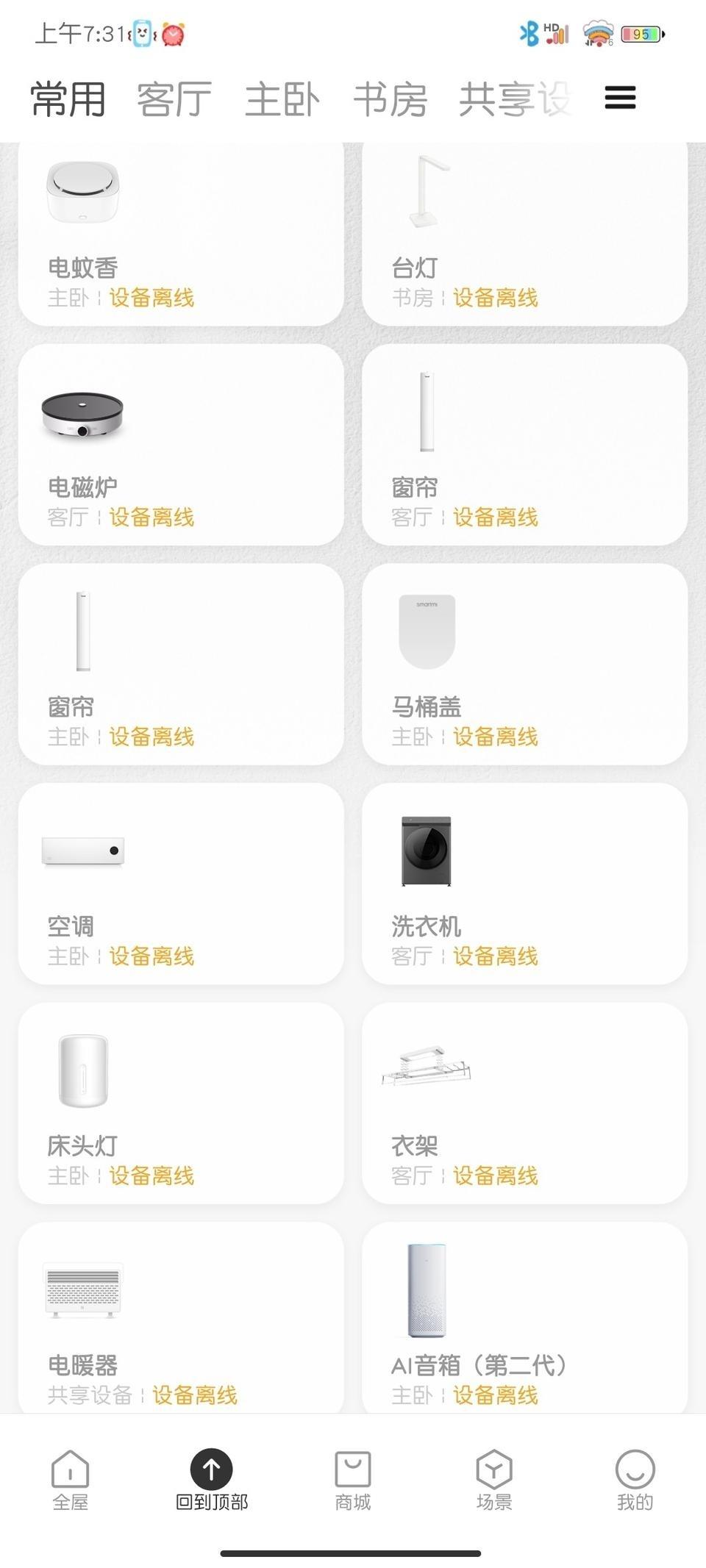Open the 床头灯 device card
706x1568 pixels.
(181, 1103)
